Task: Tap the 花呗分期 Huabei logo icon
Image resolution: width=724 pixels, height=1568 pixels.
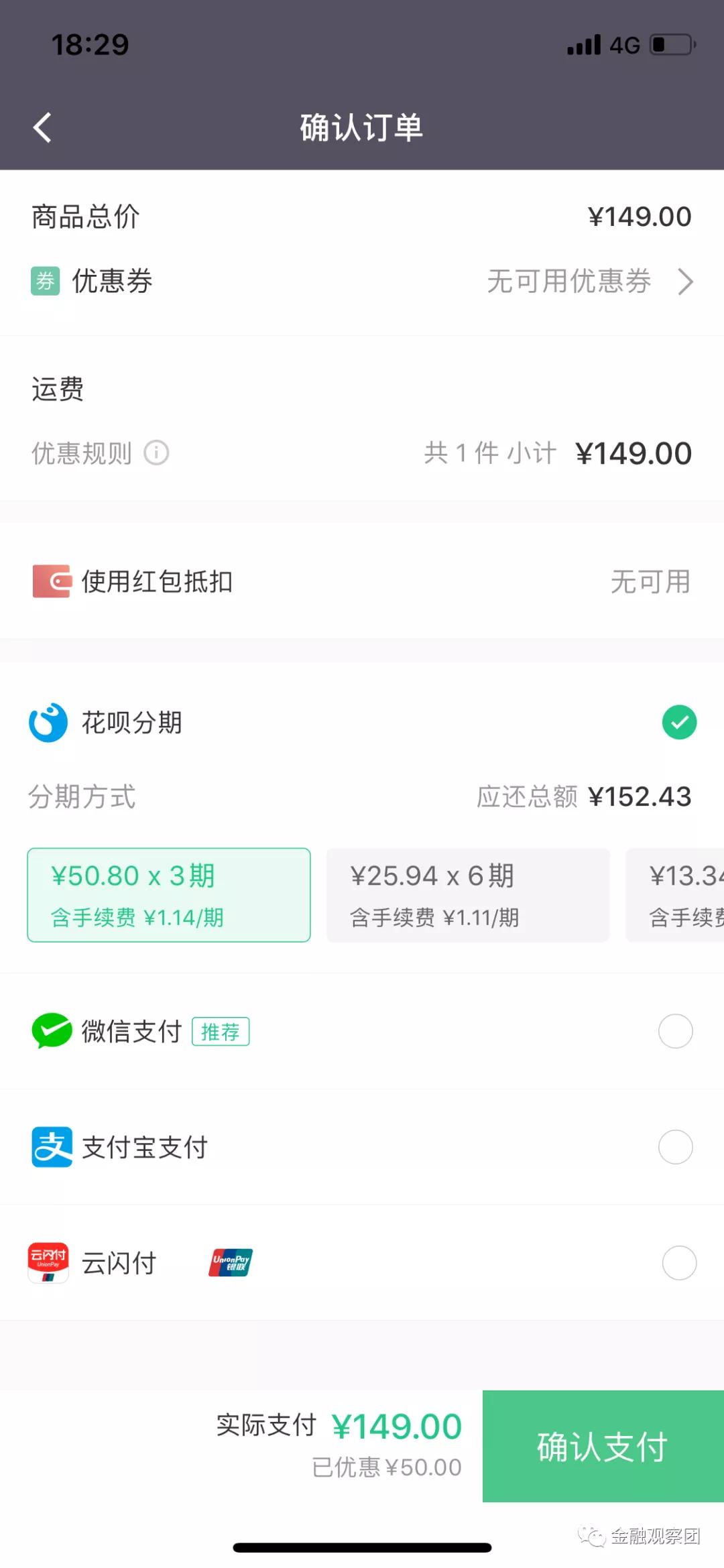Action: coord(47,723)
